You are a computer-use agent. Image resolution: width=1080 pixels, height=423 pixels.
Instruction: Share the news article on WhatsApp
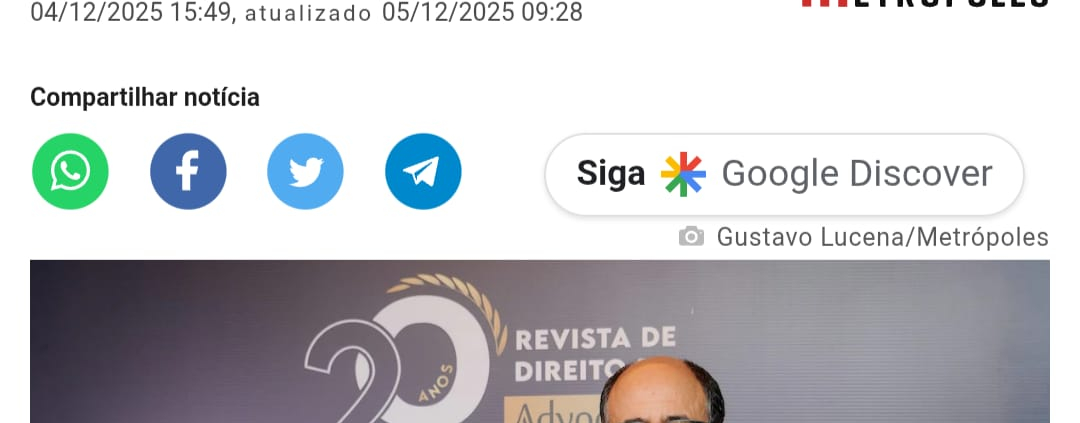coord(70,172)
